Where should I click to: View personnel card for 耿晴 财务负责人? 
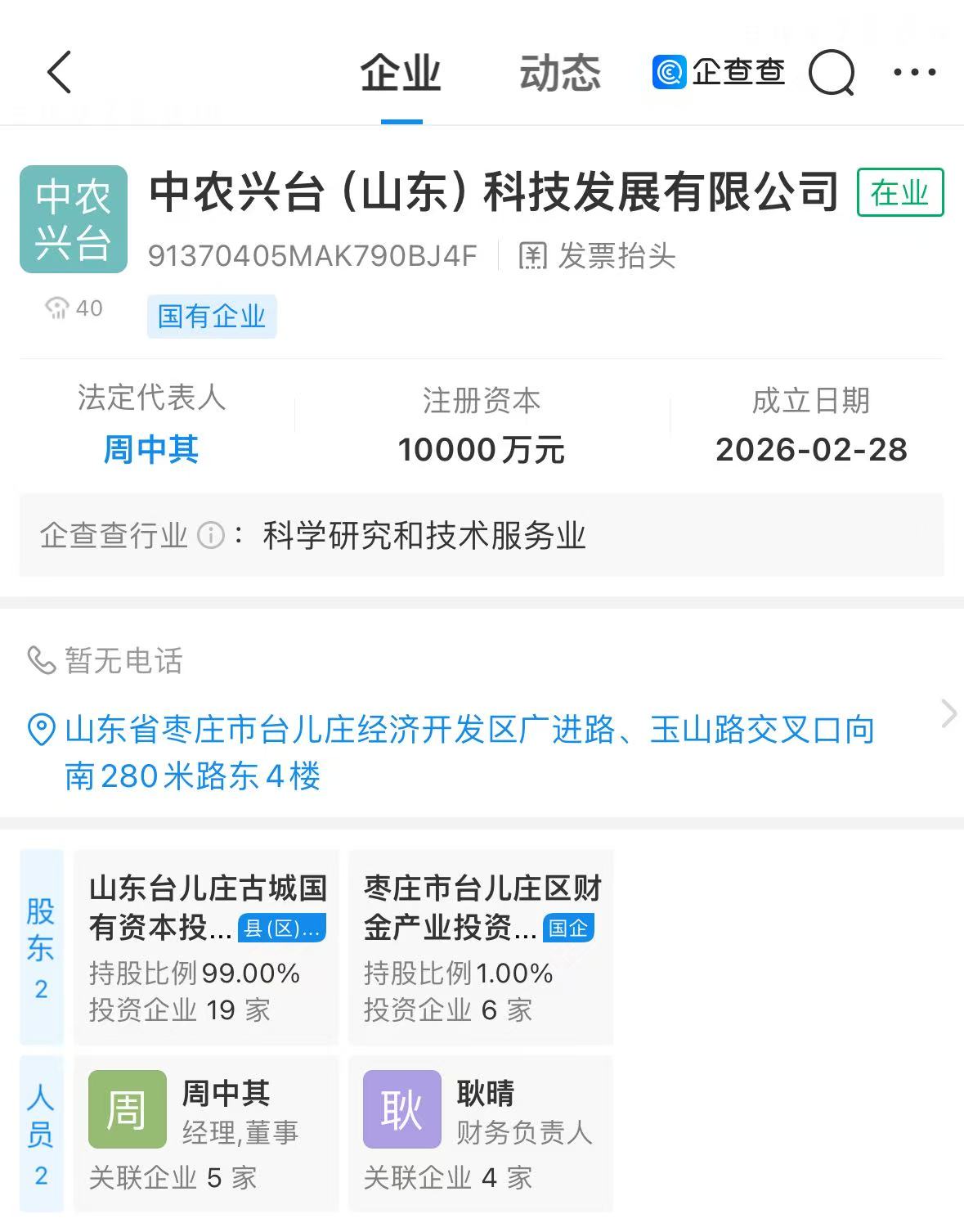click(x=481, y=1133)
